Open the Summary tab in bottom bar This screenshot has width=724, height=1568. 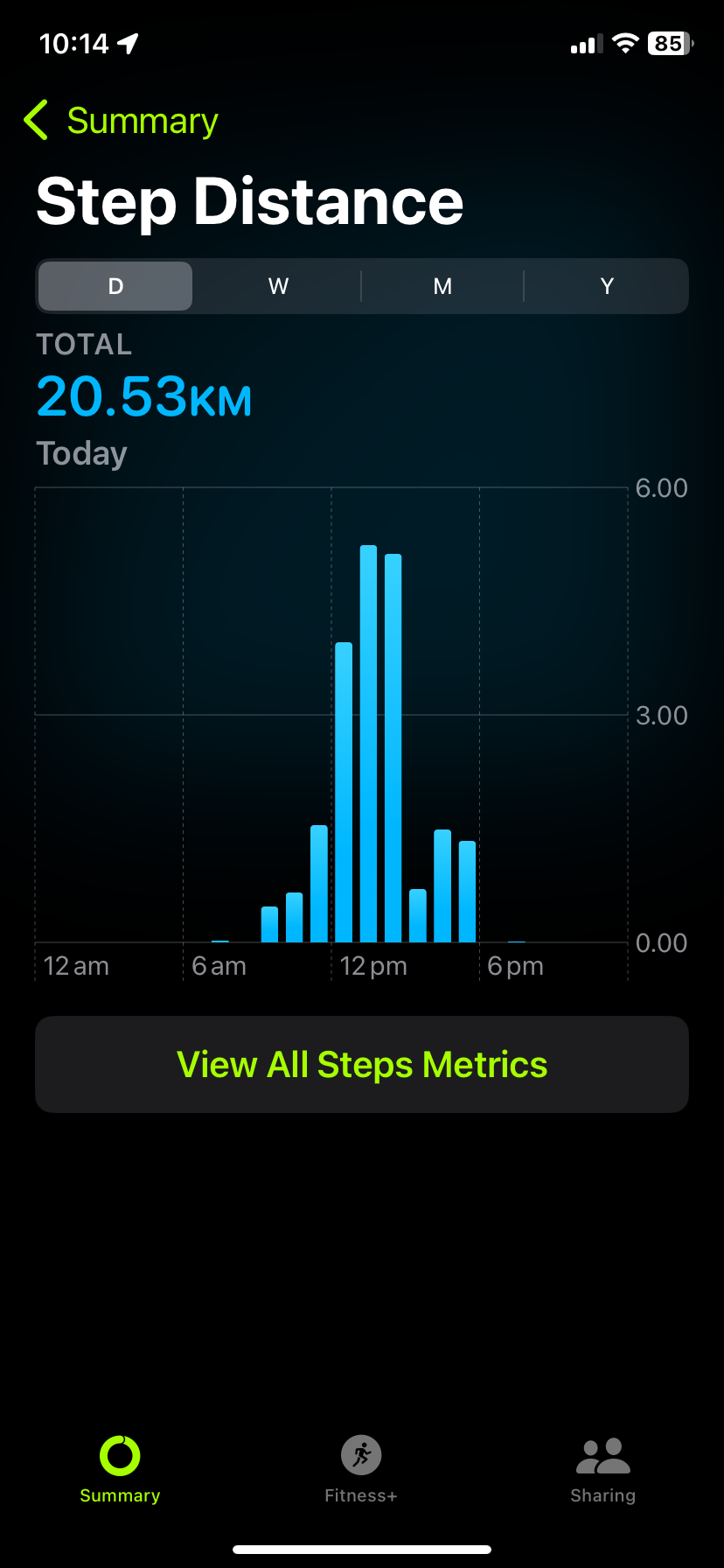pyautogui.click(x=120, y=1470)
